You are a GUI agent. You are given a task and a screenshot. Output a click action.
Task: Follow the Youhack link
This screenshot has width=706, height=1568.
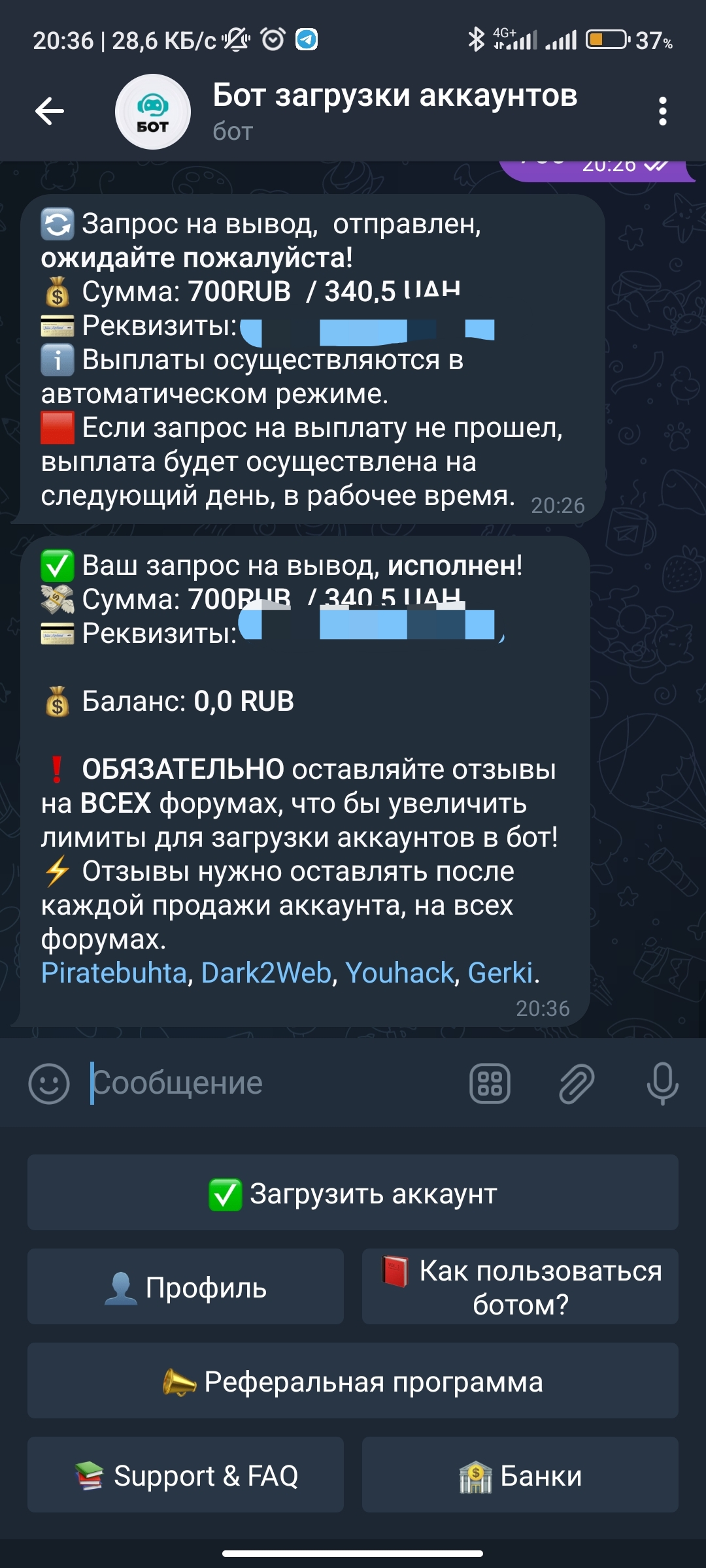pyautogui.click(x=399, y=973)
